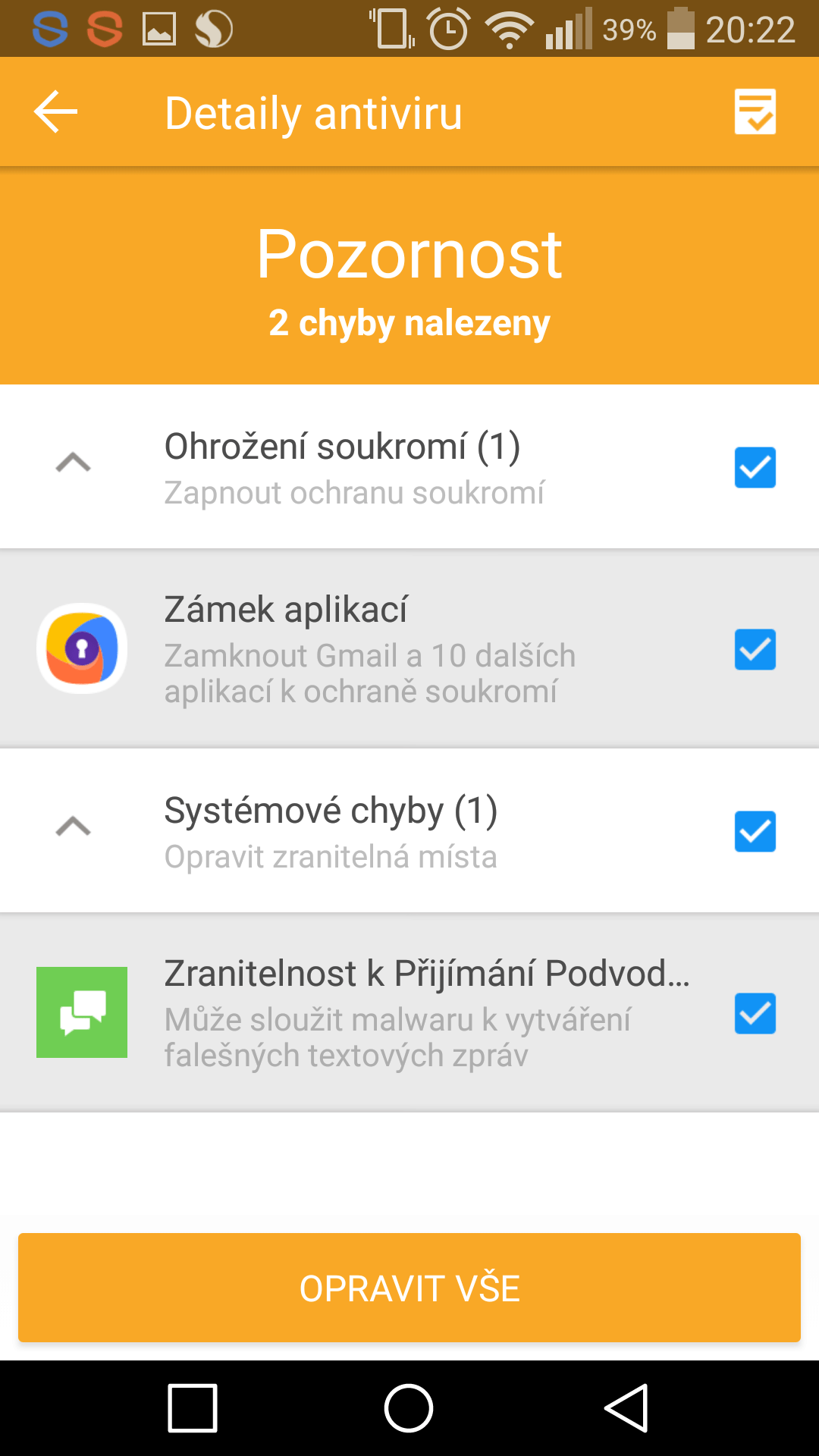Open recent apps from the navigation bar
Screen dimensions: 819x1456
point(193,1408)
